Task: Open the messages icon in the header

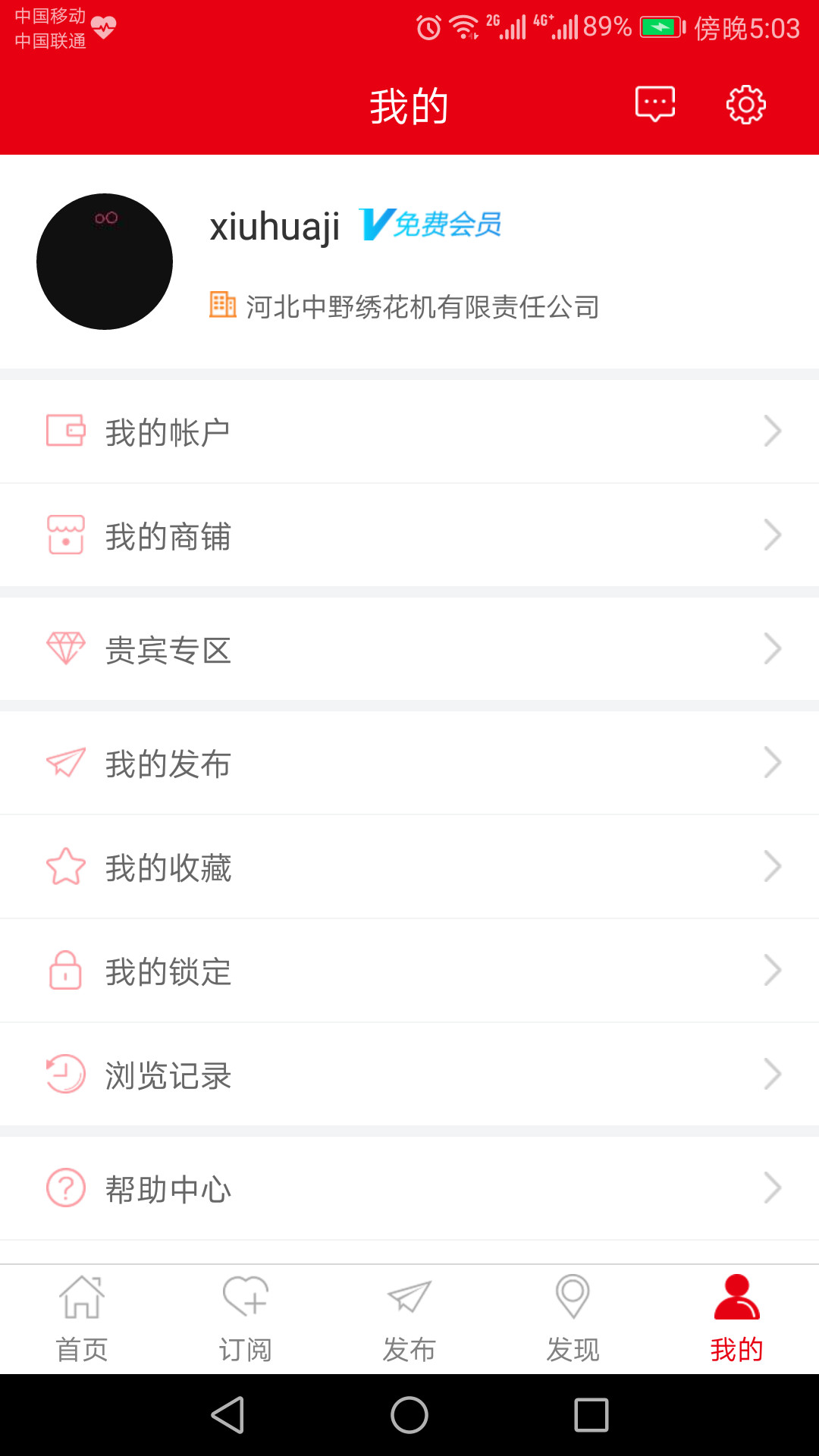Action: (655, 104)
